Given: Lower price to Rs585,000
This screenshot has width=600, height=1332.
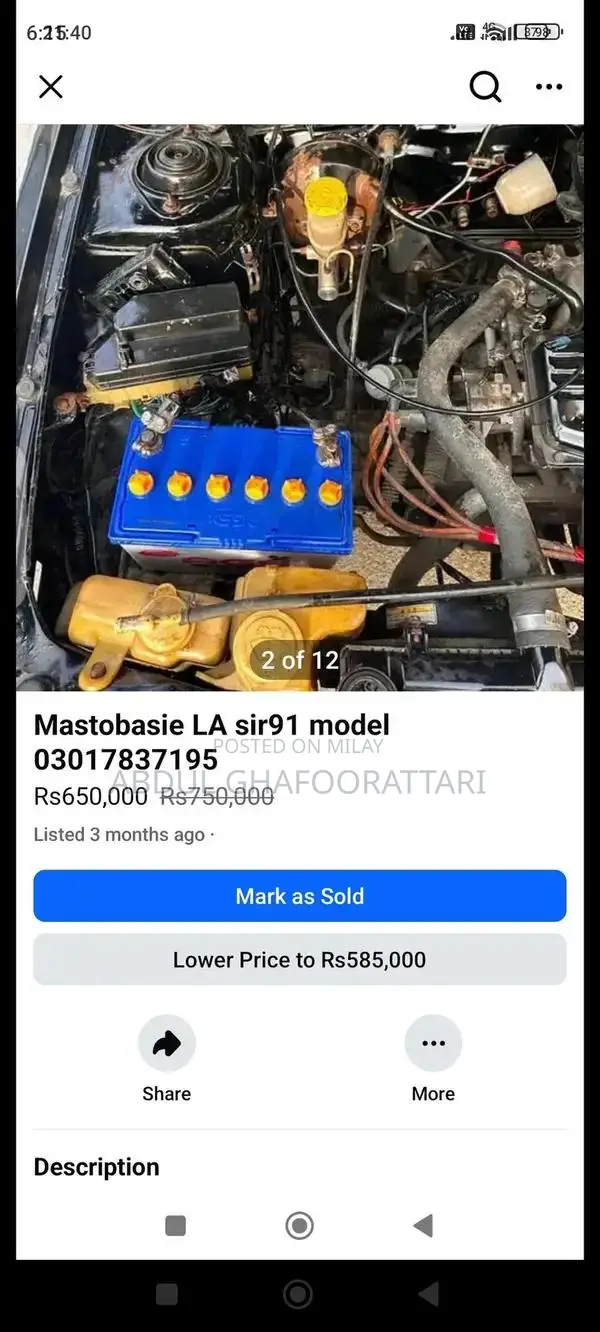Looking at the screenshot, I should [300, 960].
